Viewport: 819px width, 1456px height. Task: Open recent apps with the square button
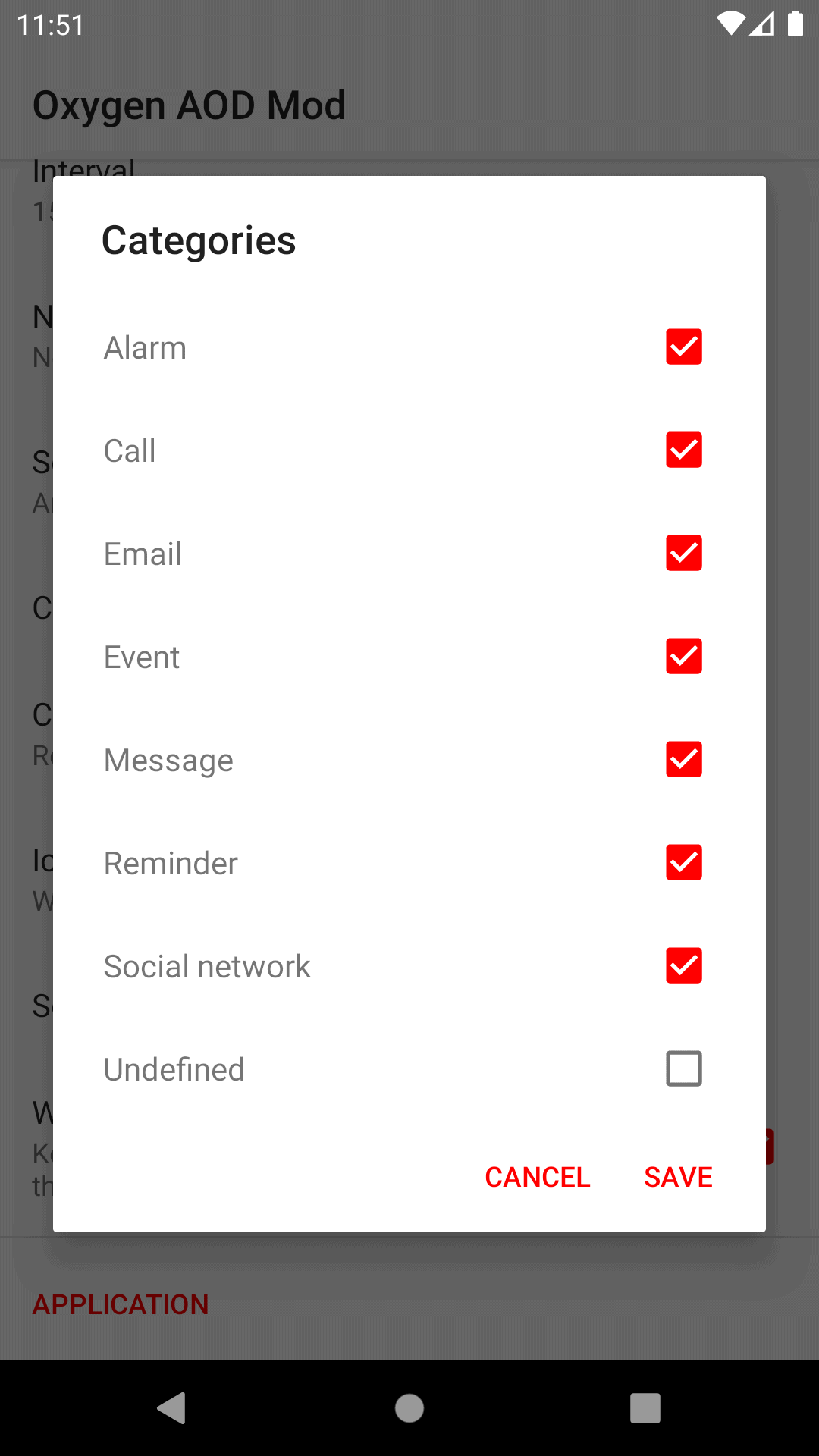click(x=645, y=1408)
